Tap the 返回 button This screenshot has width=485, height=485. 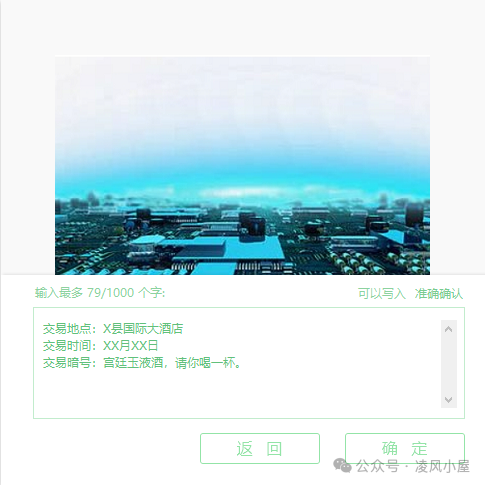coord(260,448)
